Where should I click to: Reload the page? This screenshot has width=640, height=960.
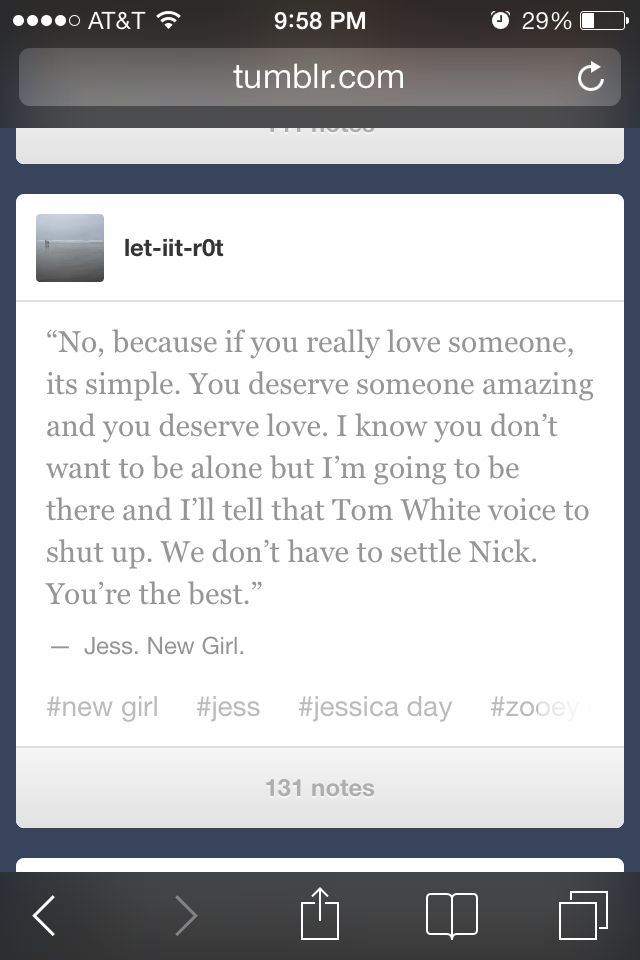[591, 77]
